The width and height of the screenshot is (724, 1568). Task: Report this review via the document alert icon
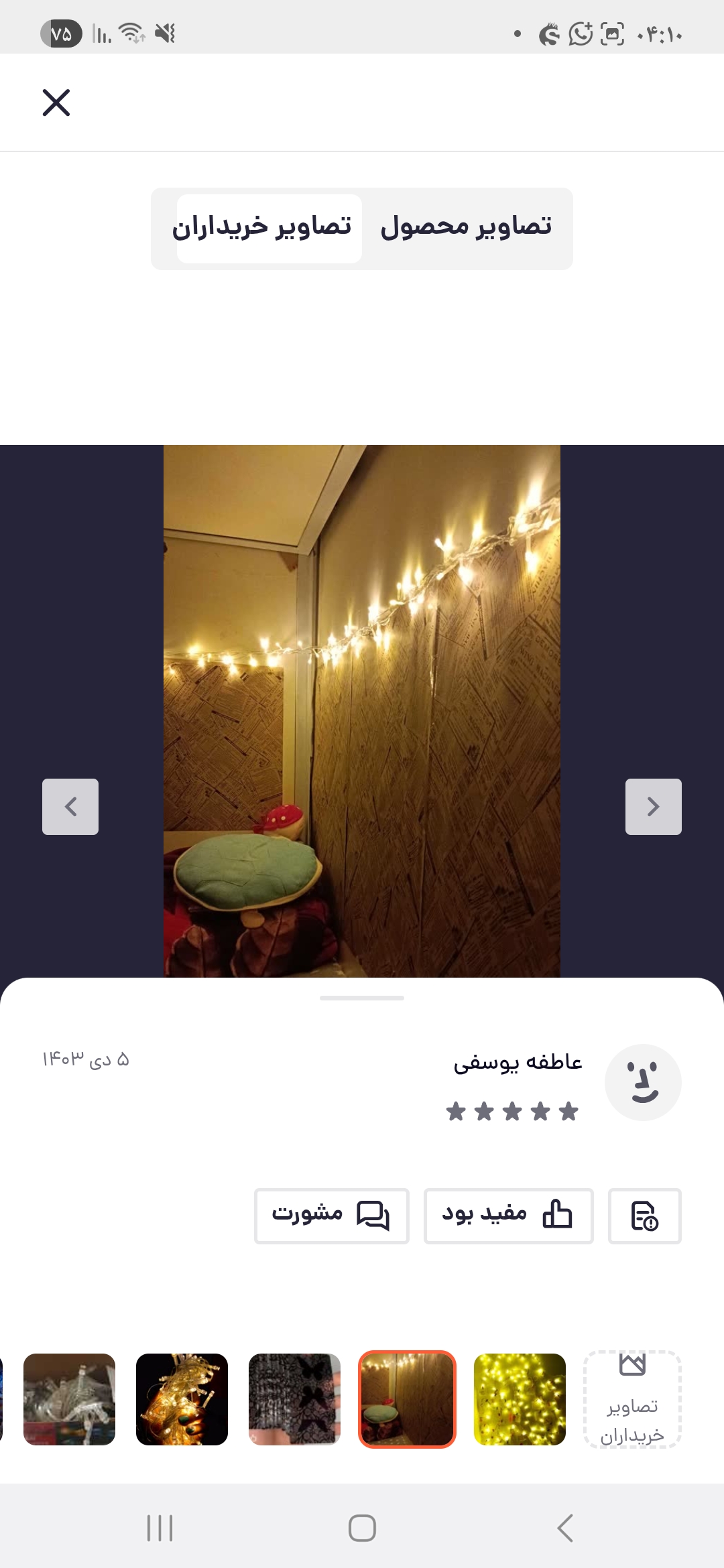click(644, 1216)
